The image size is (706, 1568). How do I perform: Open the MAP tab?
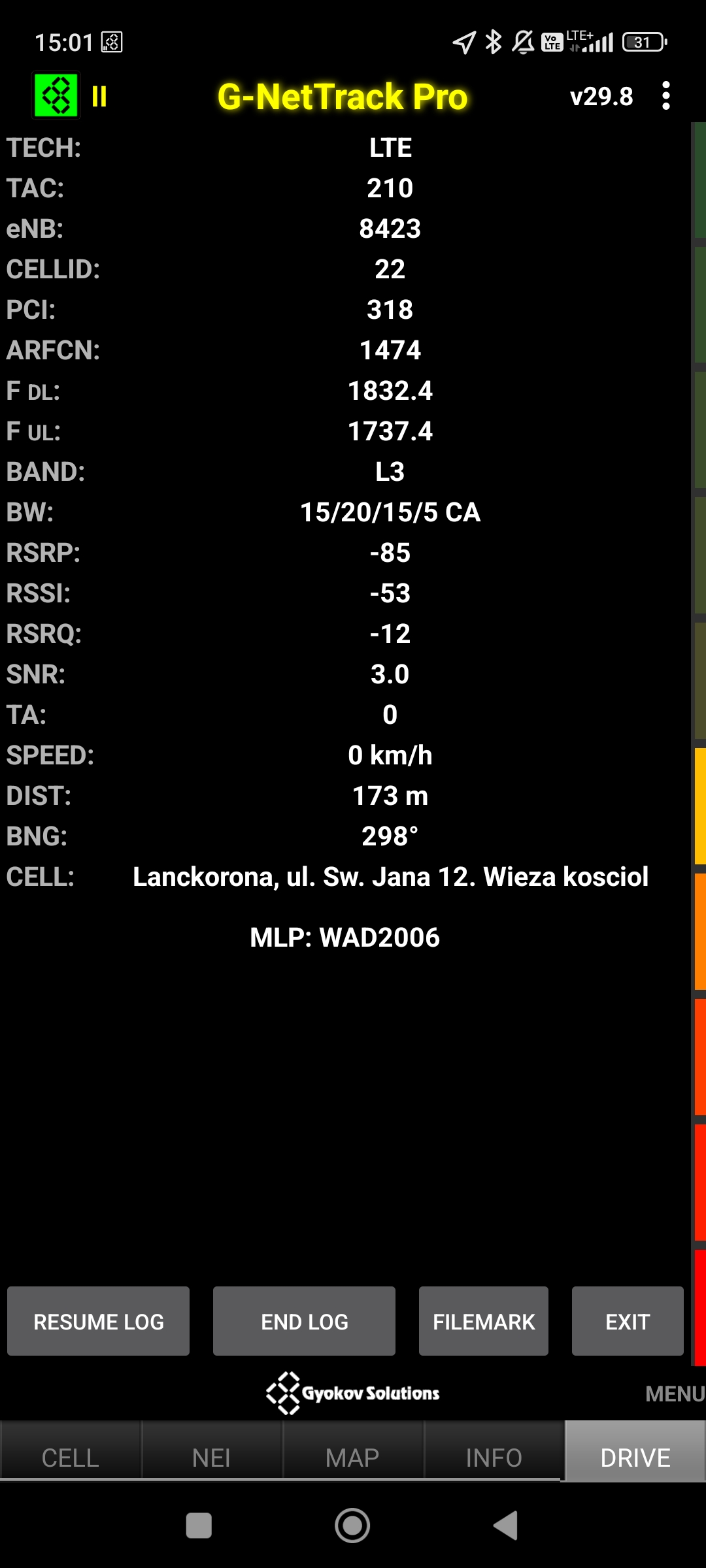[x=352, y=1458]
